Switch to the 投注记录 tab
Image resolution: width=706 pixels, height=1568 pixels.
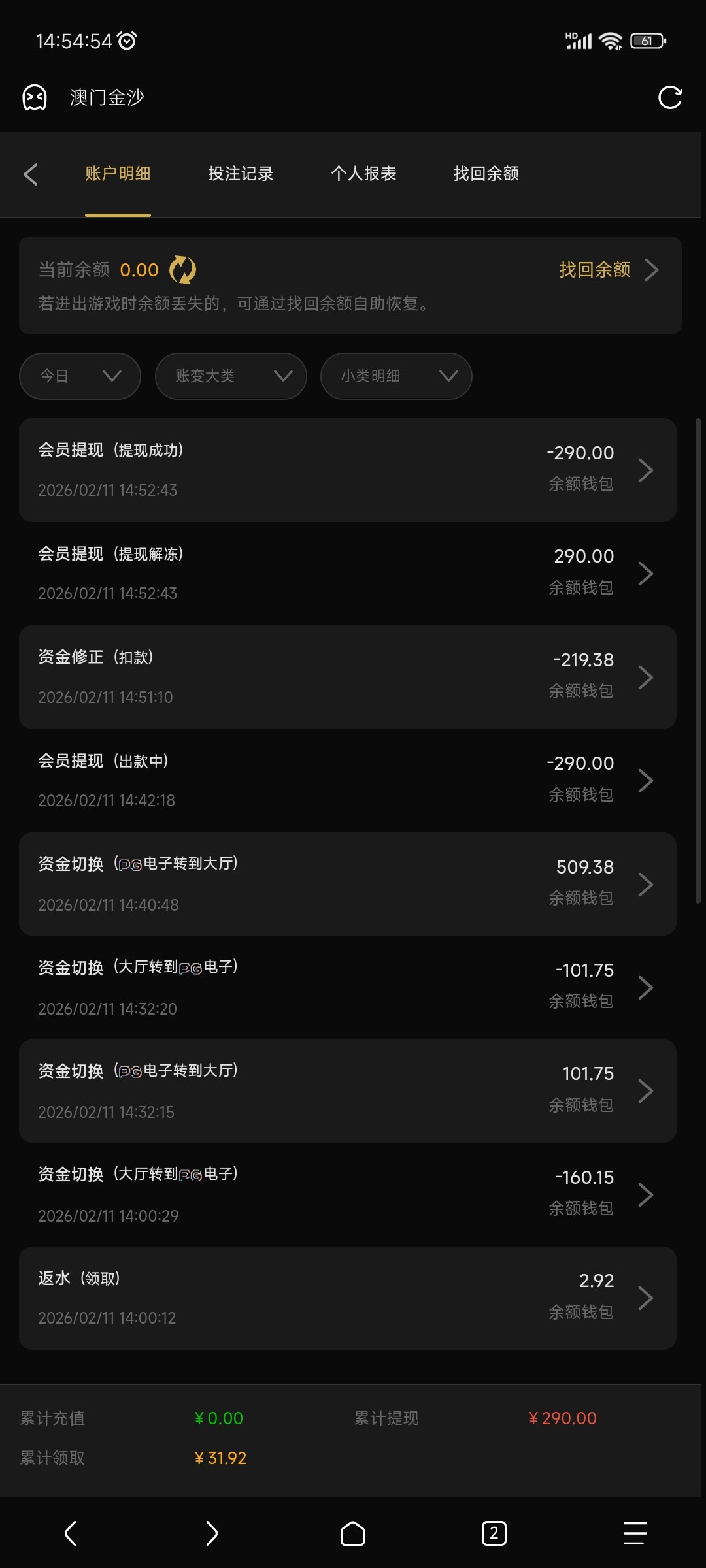pyautogui.click(x=241, y=174)
